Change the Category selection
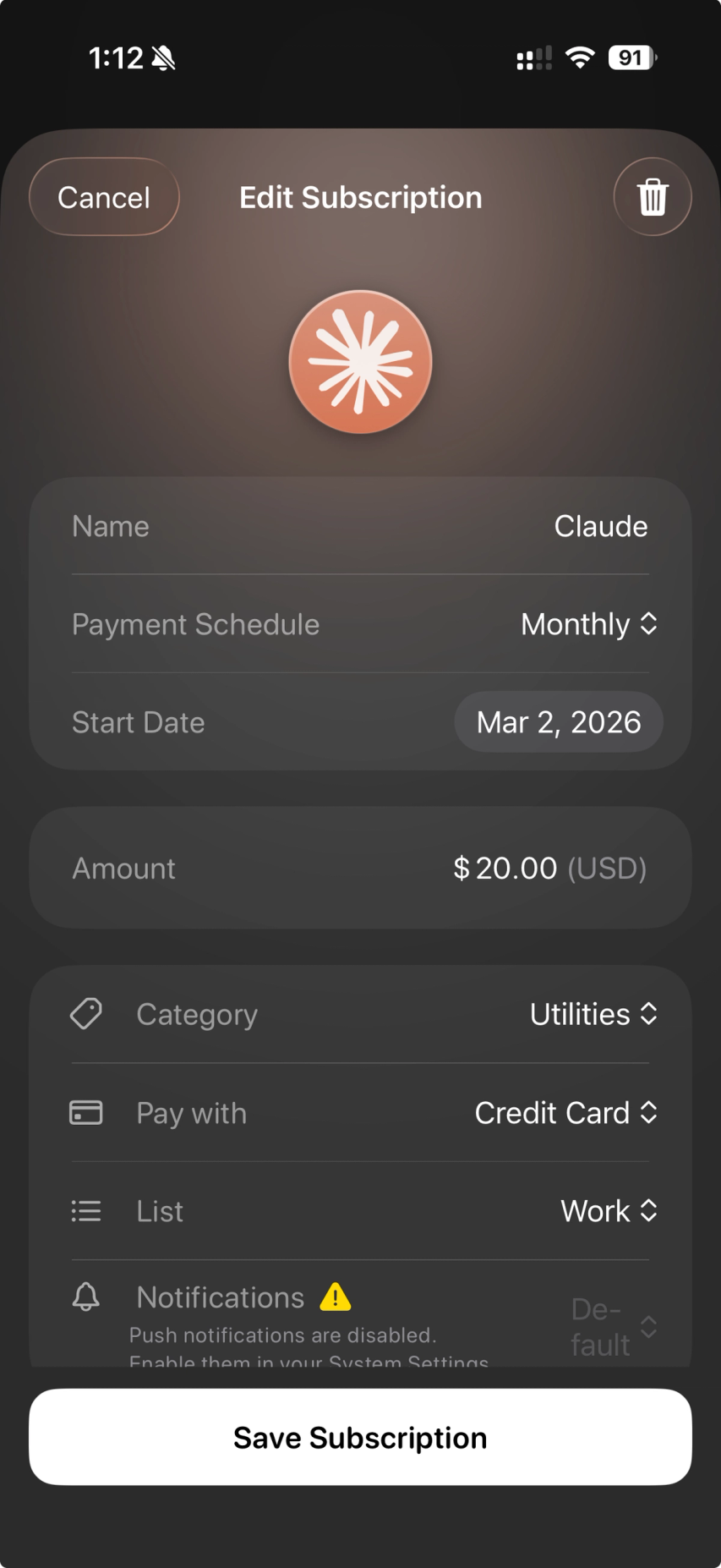 tap(593, 1014)
